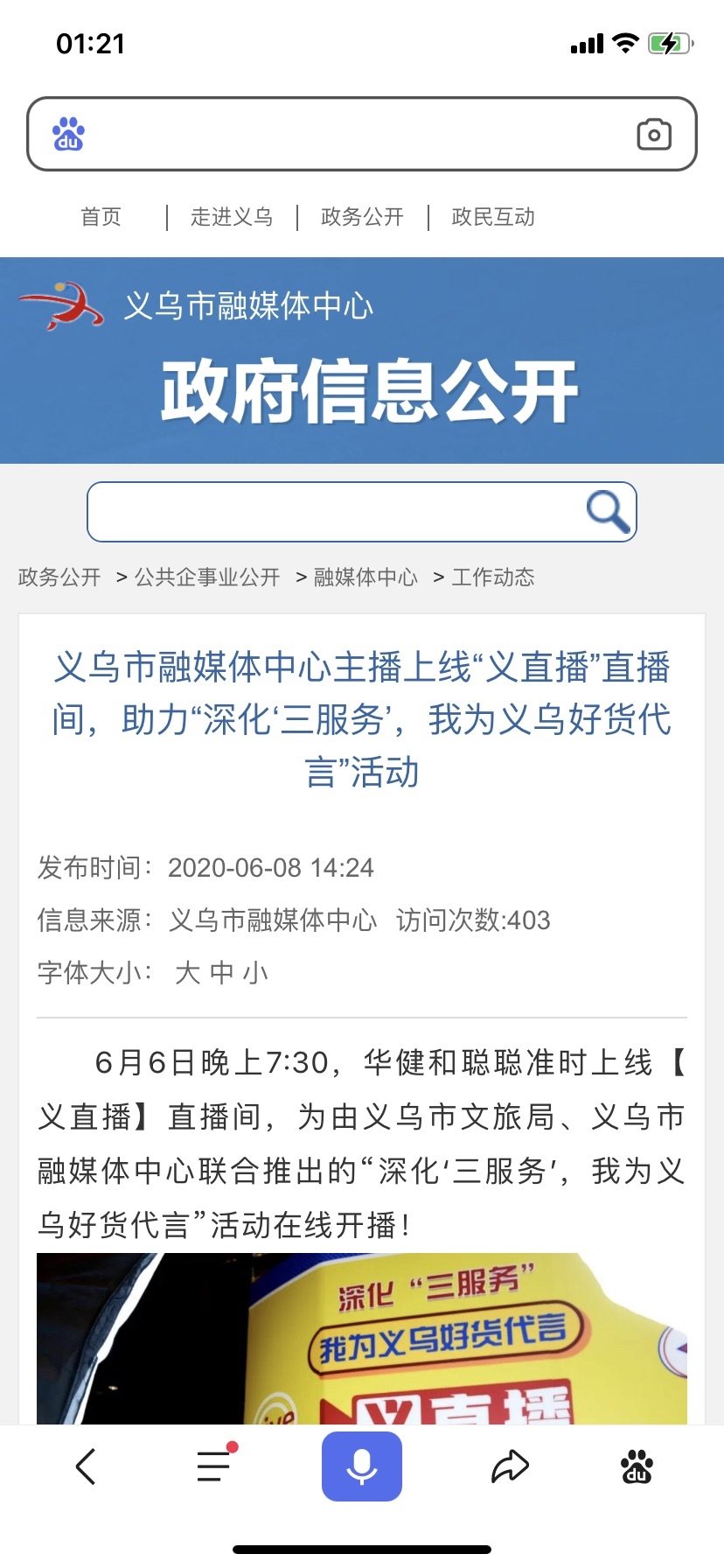Start voice search with microphone

click(x=362, y=1466)
